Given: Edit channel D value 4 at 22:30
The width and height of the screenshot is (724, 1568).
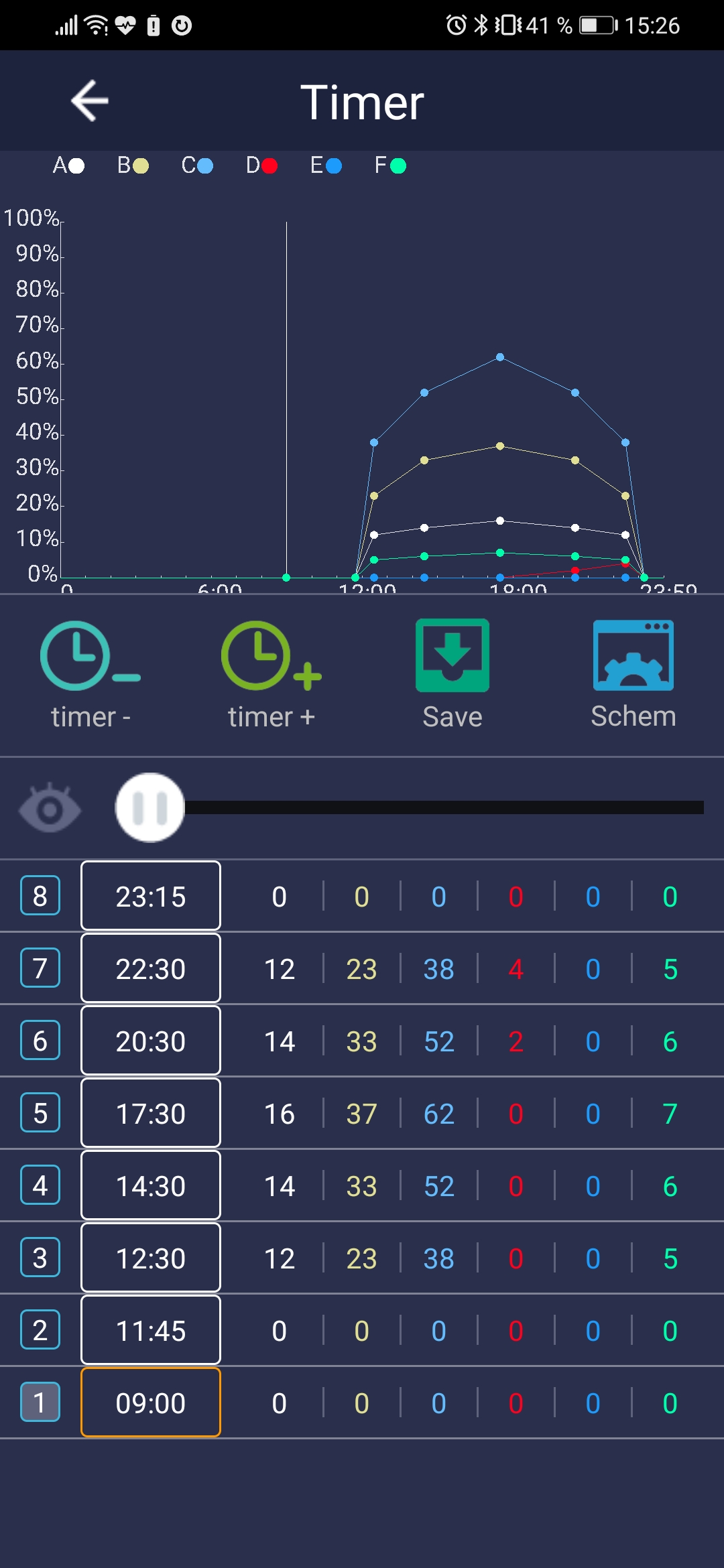Looking at the screenshot, I should pyautogui.click(x=516, y=969).
